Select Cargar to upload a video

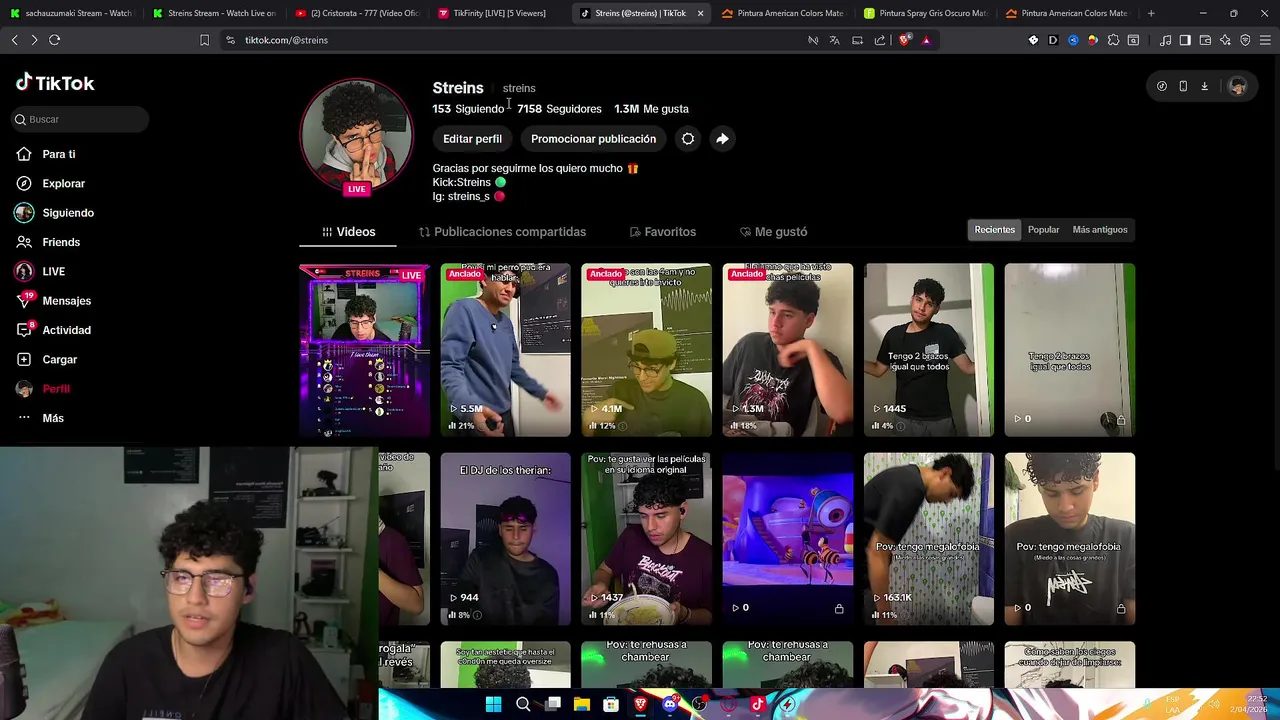coord(59,359)
